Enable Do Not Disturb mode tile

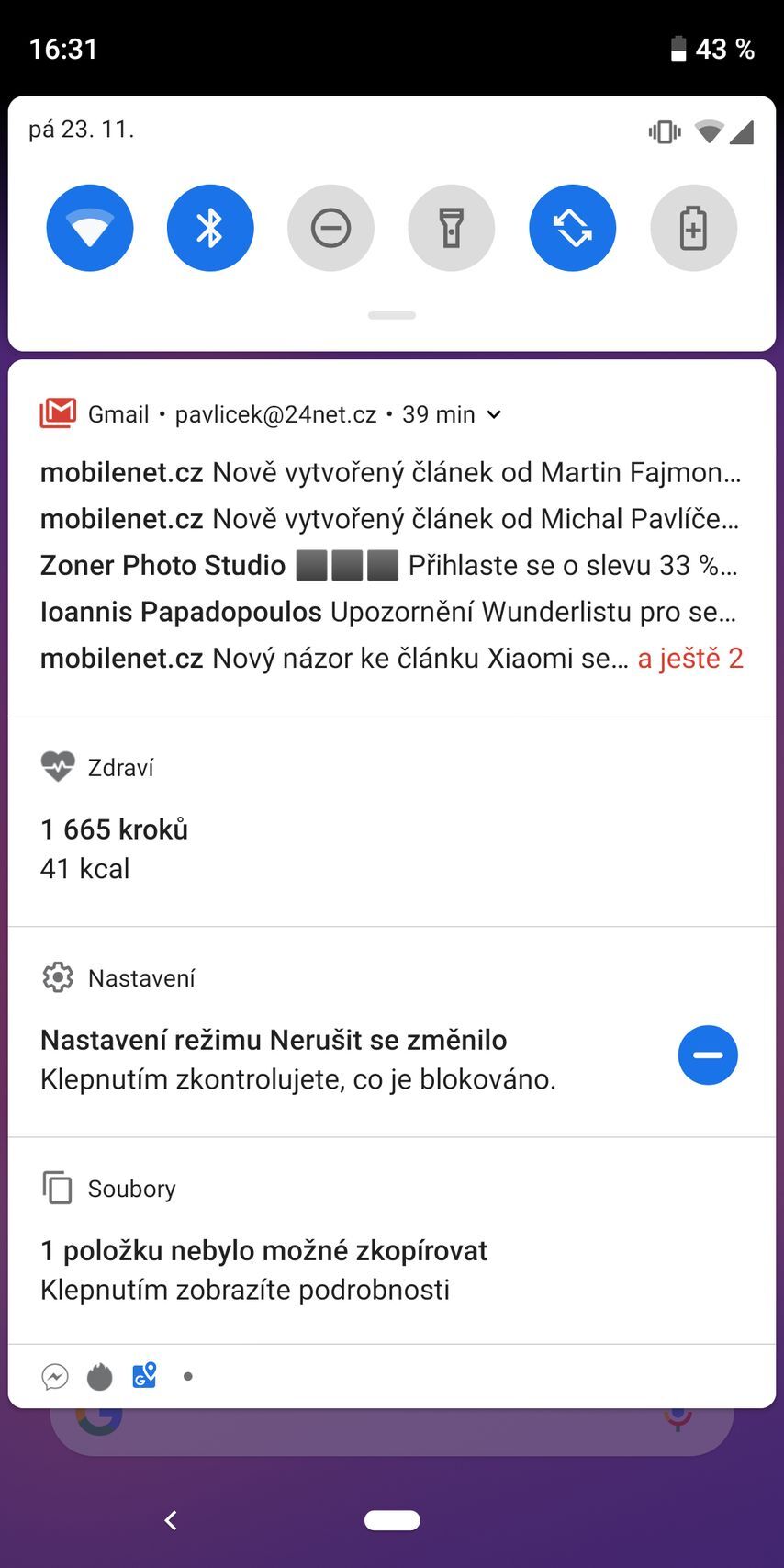(x=330, y=227)
